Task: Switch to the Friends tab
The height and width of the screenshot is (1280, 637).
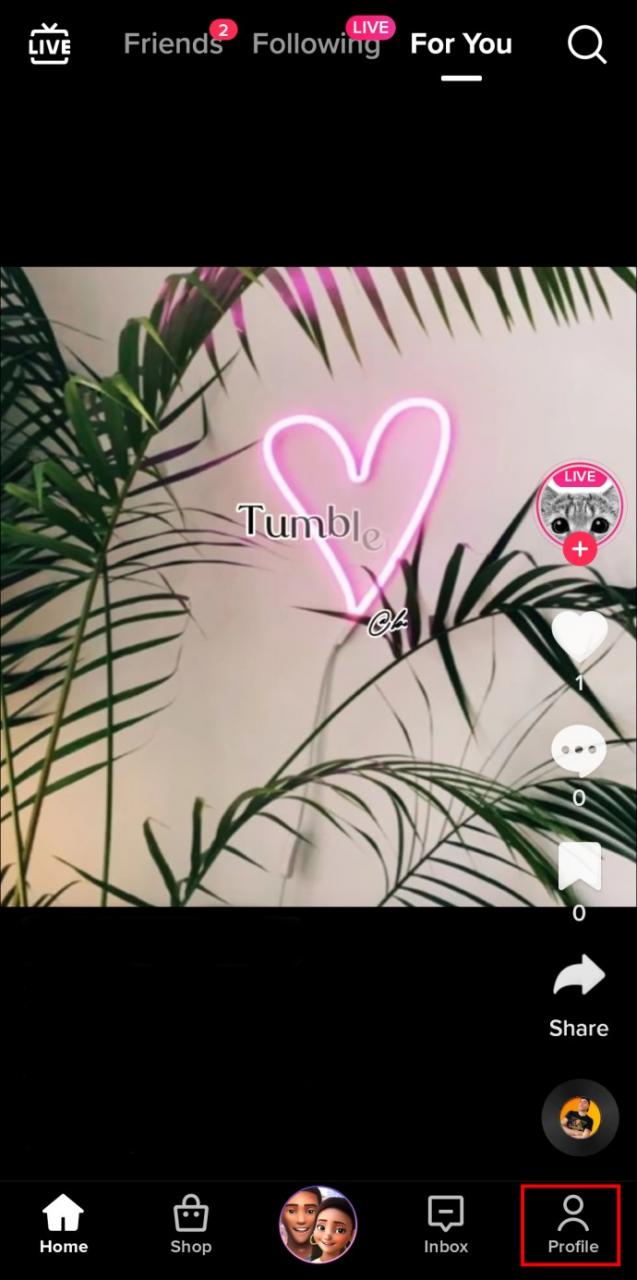Action: (172, 44)
